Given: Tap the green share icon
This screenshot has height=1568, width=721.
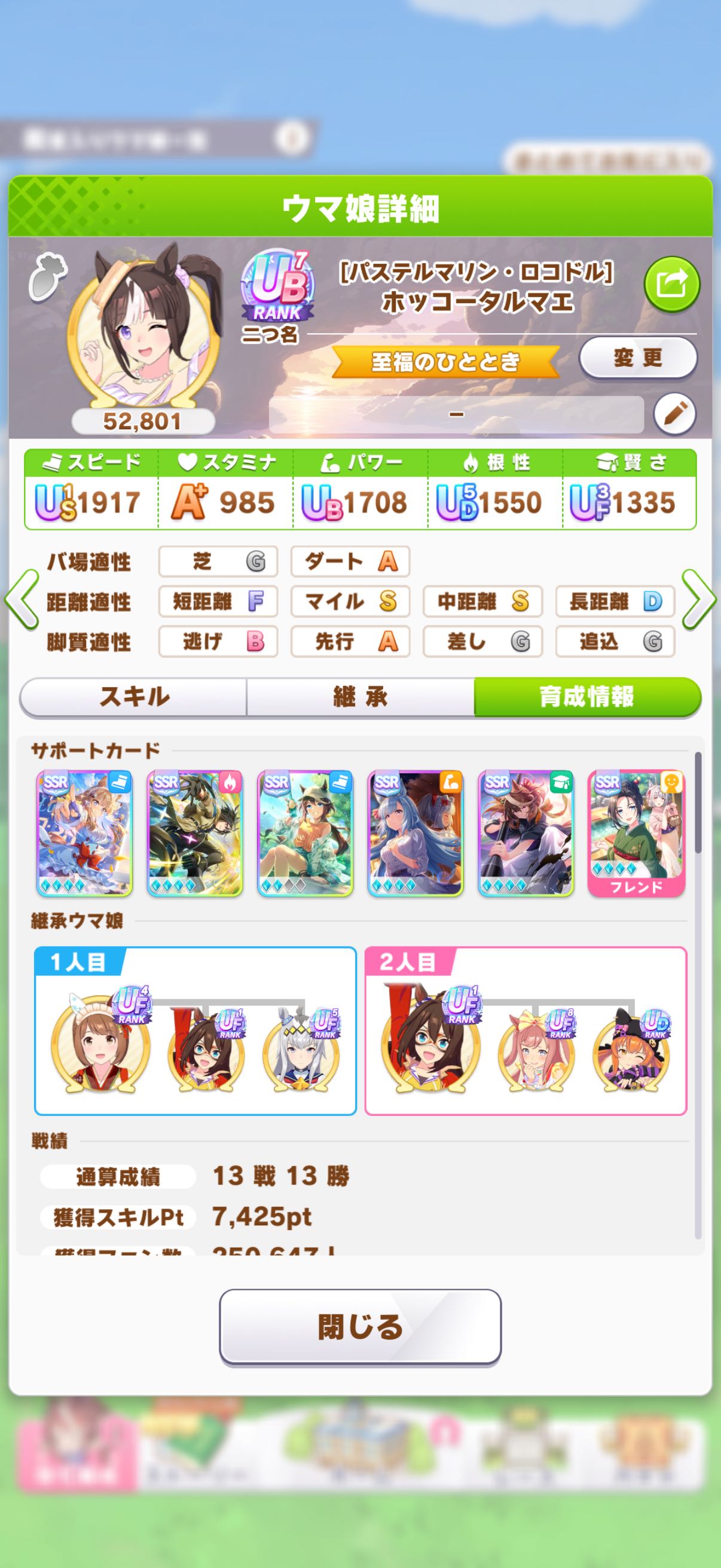Looking at the screenshot, I should (672, 284).
